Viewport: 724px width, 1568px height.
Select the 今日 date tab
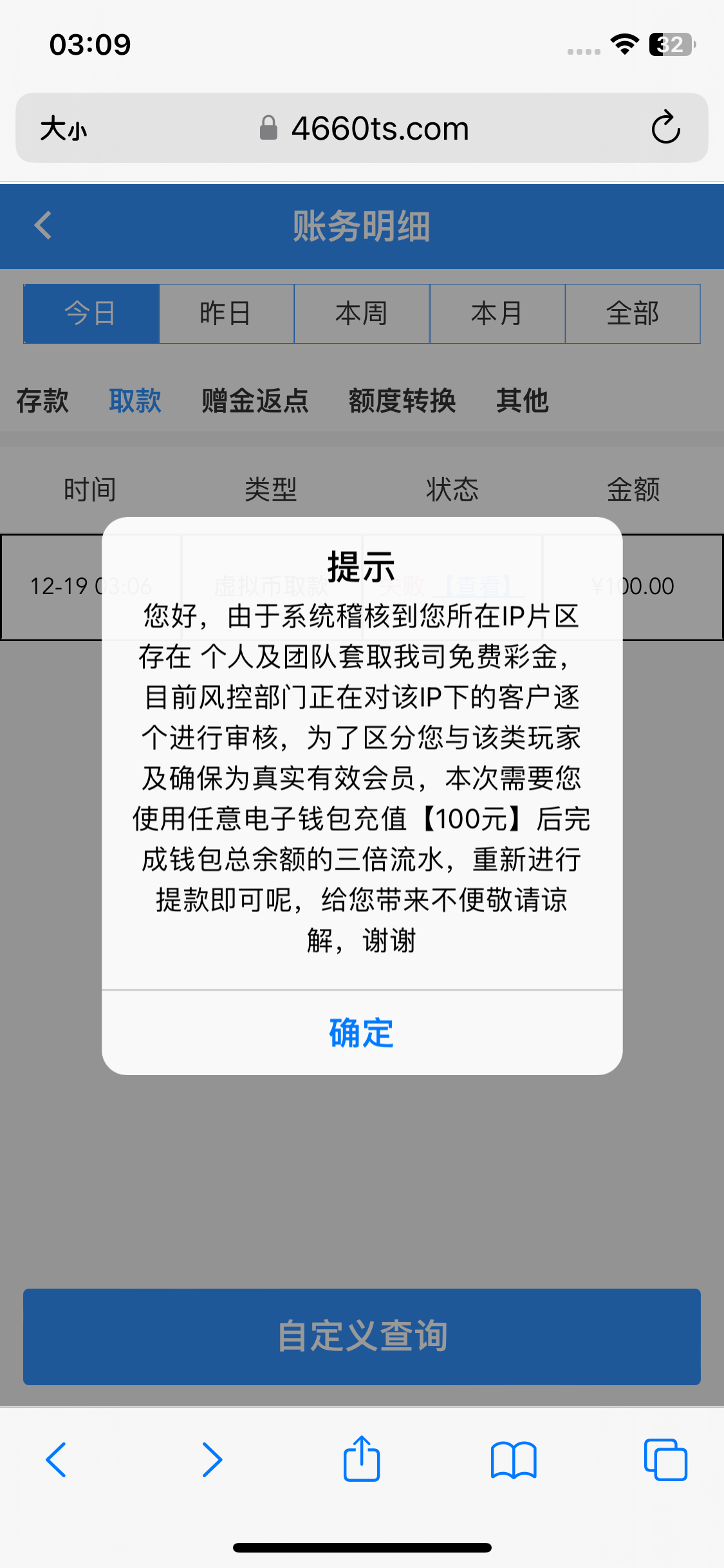91,313
